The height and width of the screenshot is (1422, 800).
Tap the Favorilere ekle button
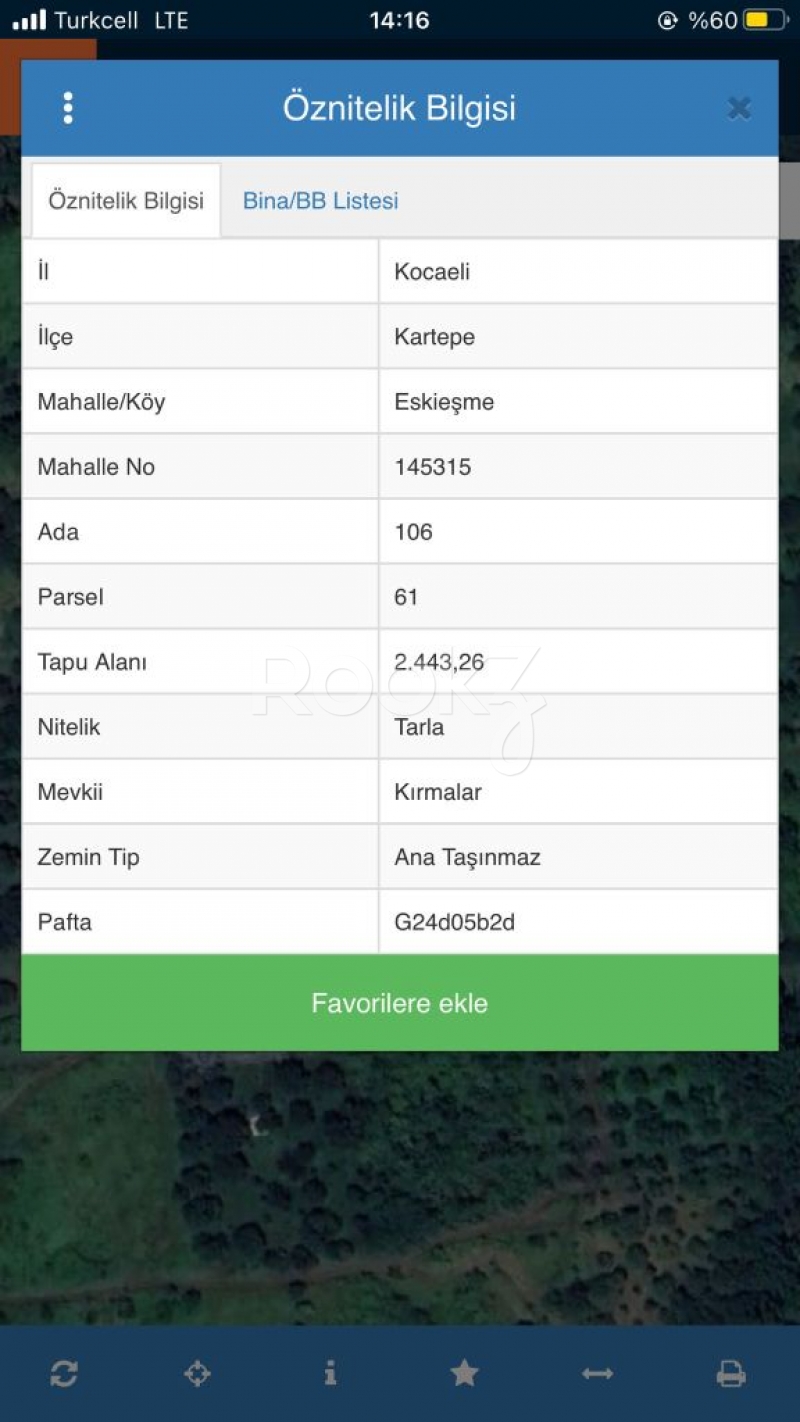pos(400,1003)
